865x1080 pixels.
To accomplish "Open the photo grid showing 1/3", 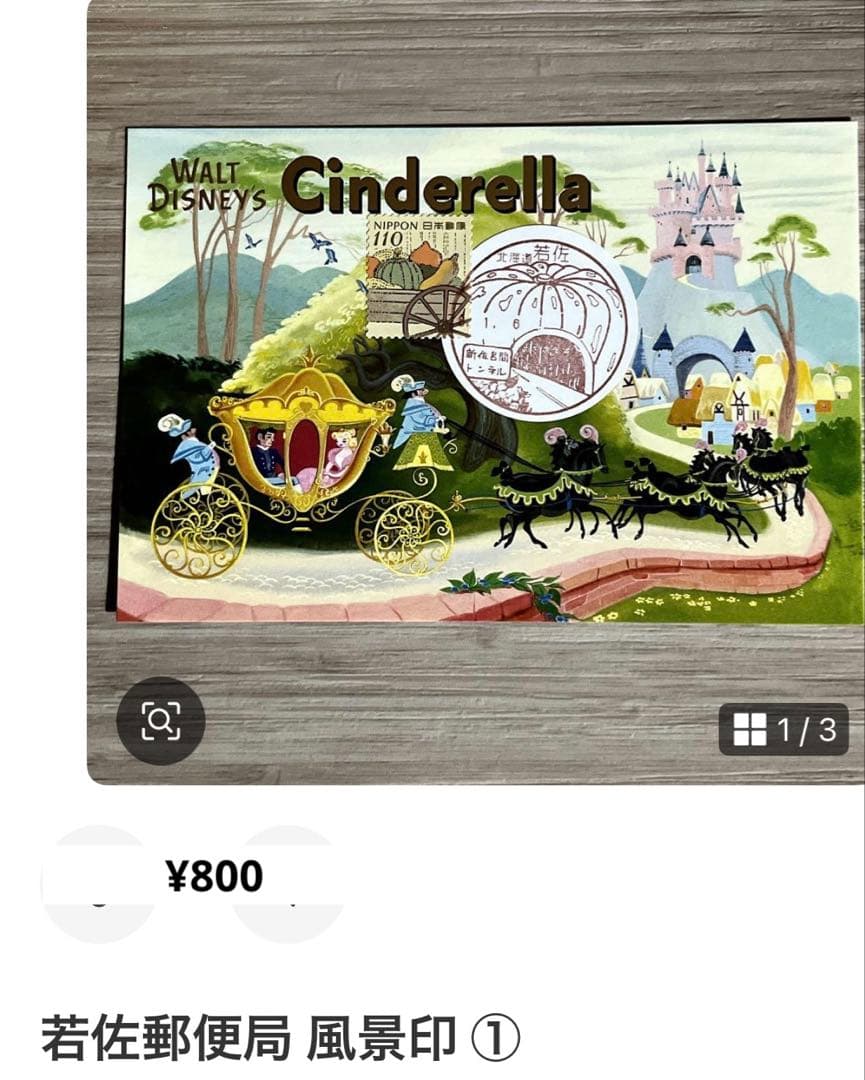I will point(783,730).
